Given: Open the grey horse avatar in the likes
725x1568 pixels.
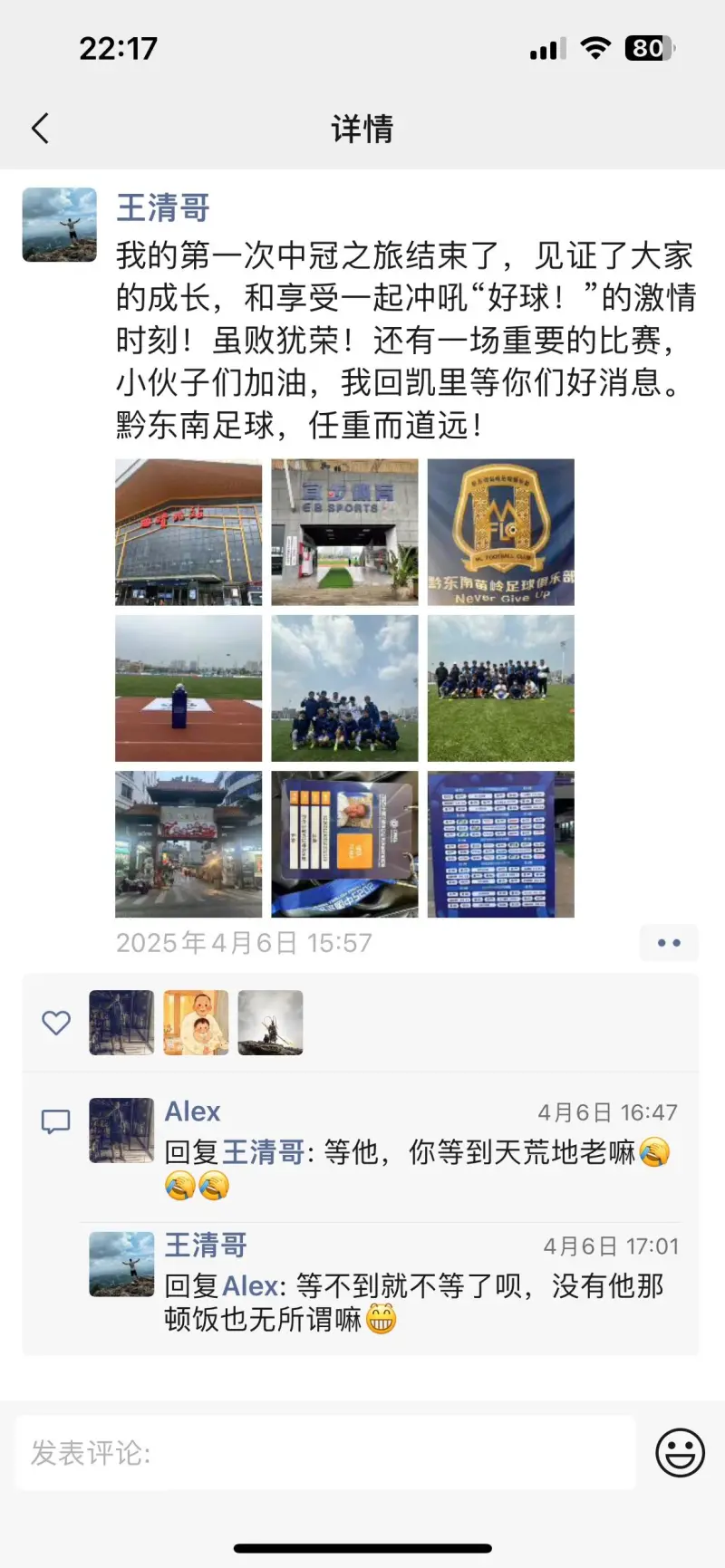Looking at the screenshot, I should [270, 1023].
